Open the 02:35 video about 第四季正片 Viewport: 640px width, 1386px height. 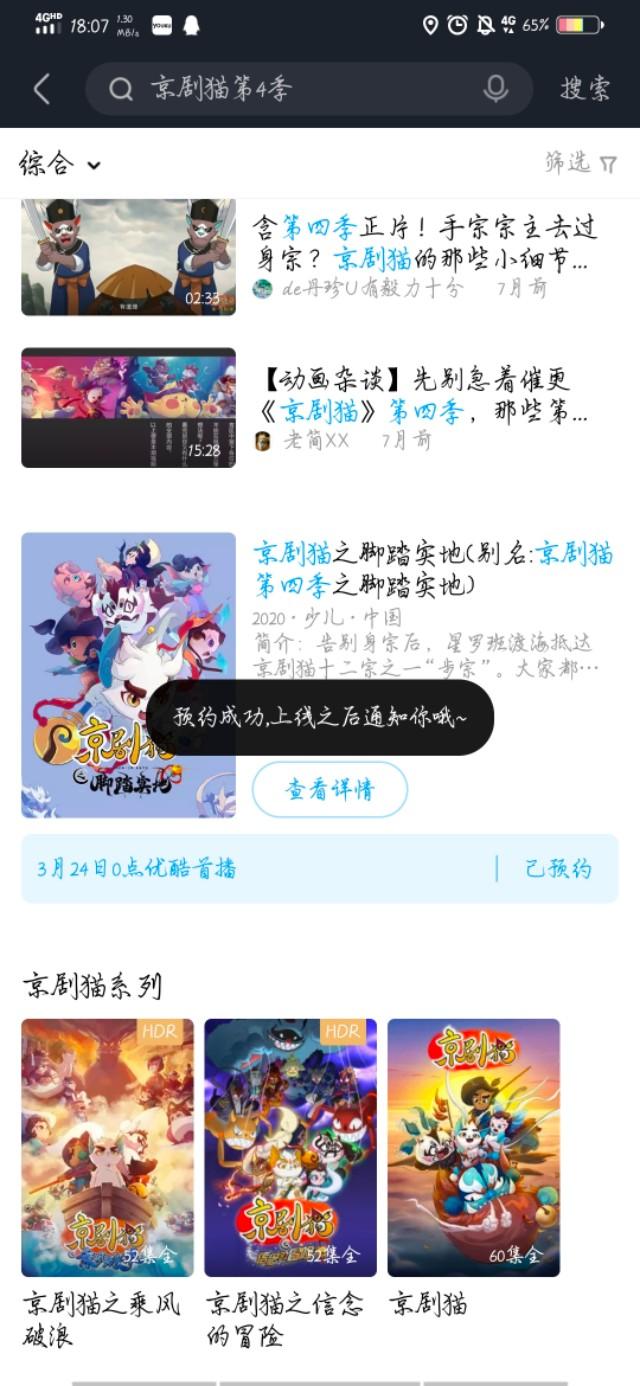point(129,257)
